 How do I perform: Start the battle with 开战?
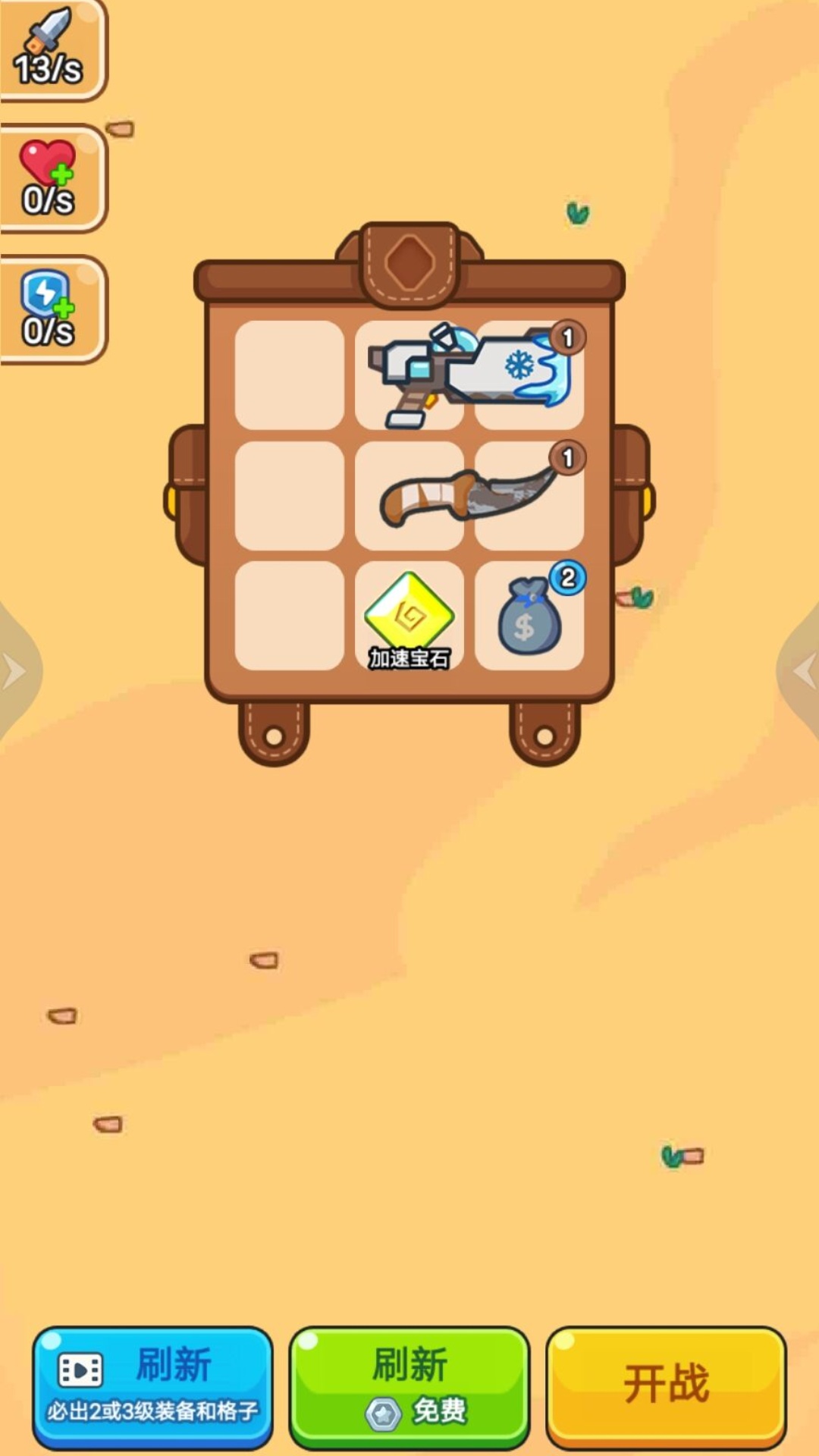pos(666,1386)
